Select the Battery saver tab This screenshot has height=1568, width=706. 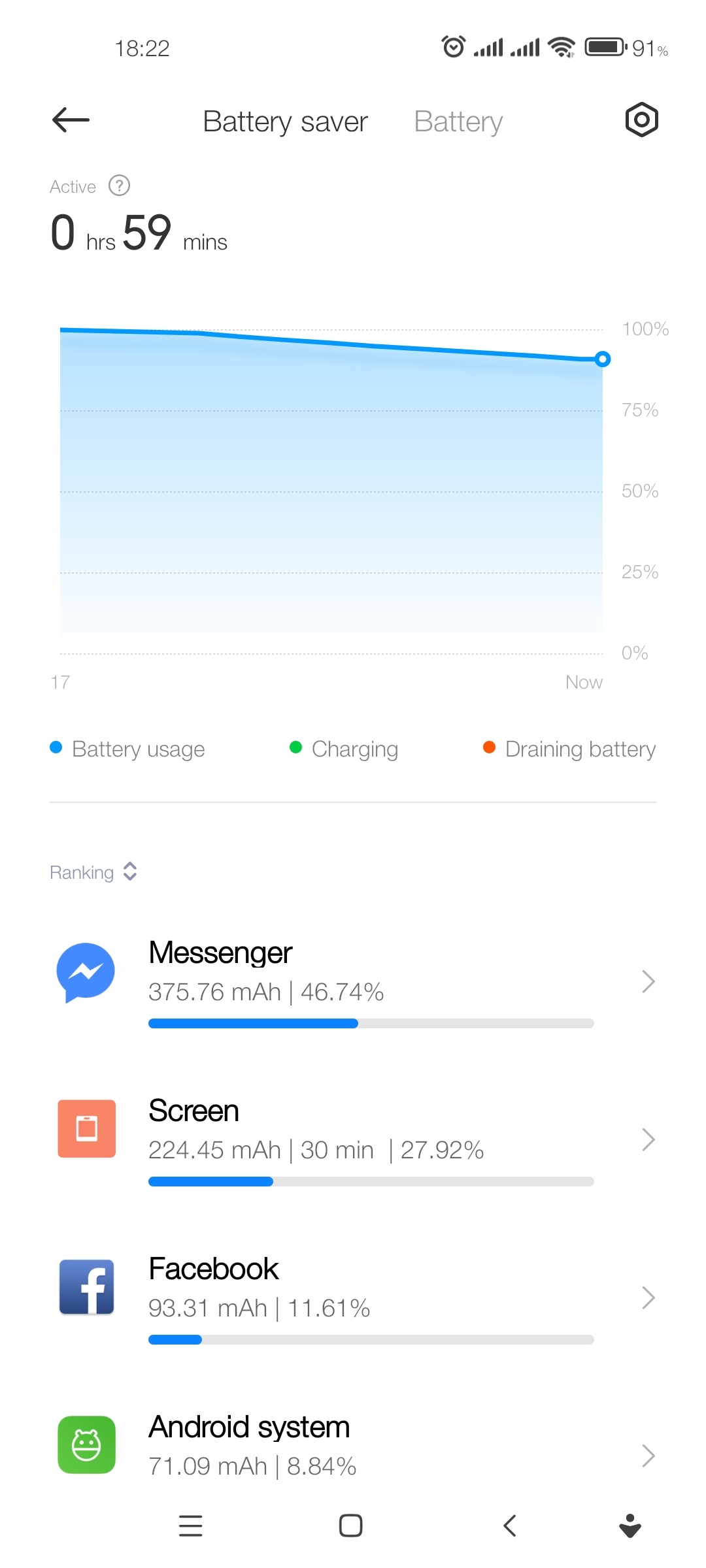pos(286,122)
